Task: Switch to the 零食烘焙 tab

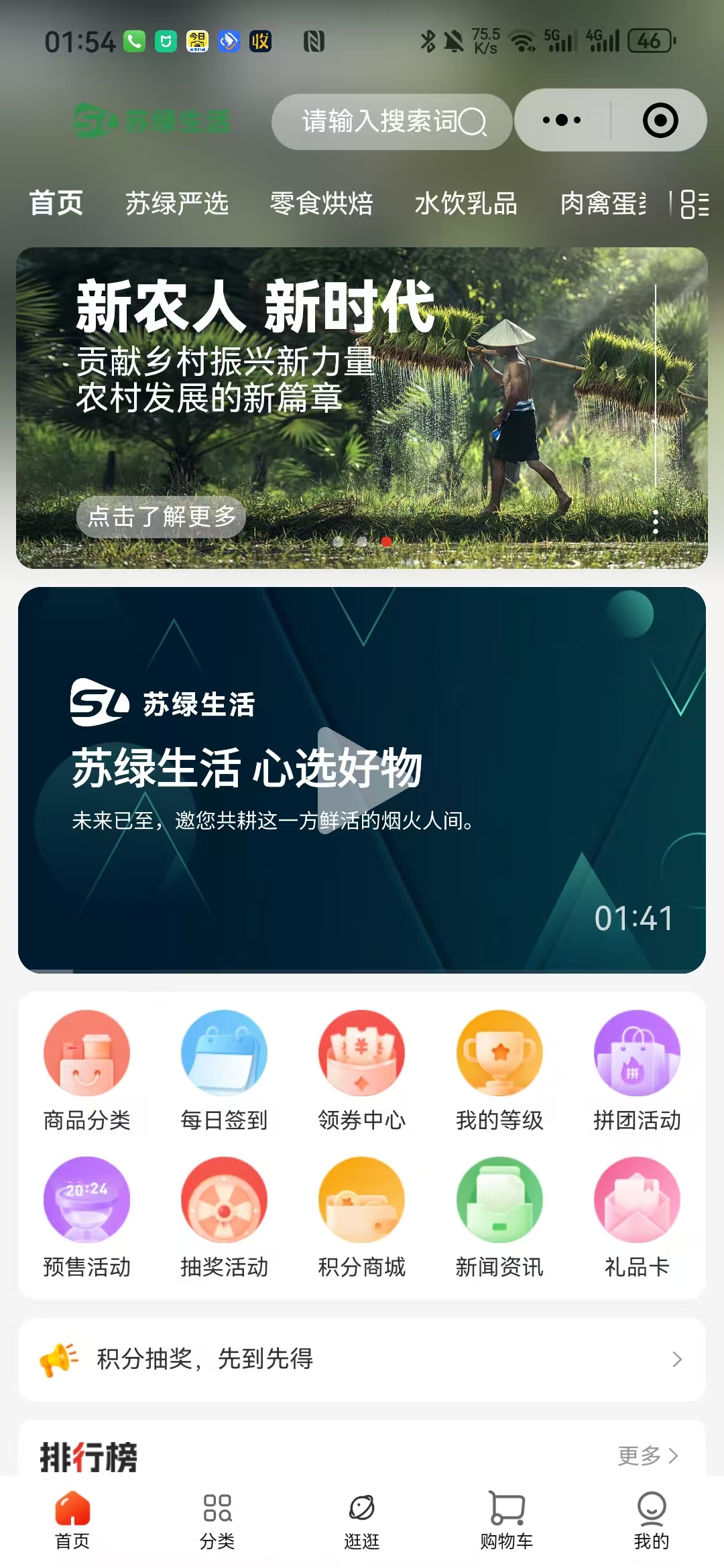Action: point(322,205)
